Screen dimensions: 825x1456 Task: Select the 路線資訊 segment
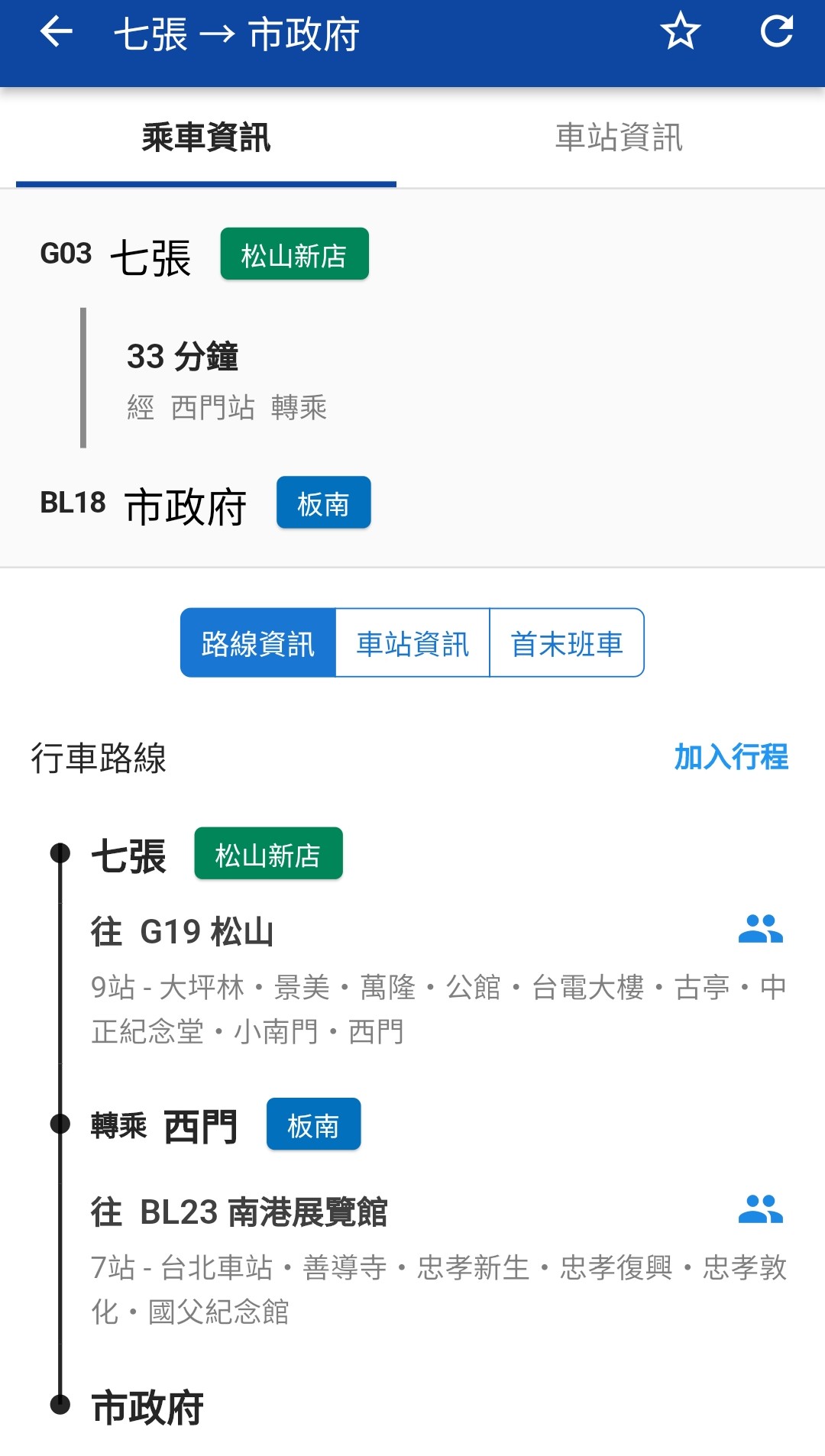pos(258,643)
